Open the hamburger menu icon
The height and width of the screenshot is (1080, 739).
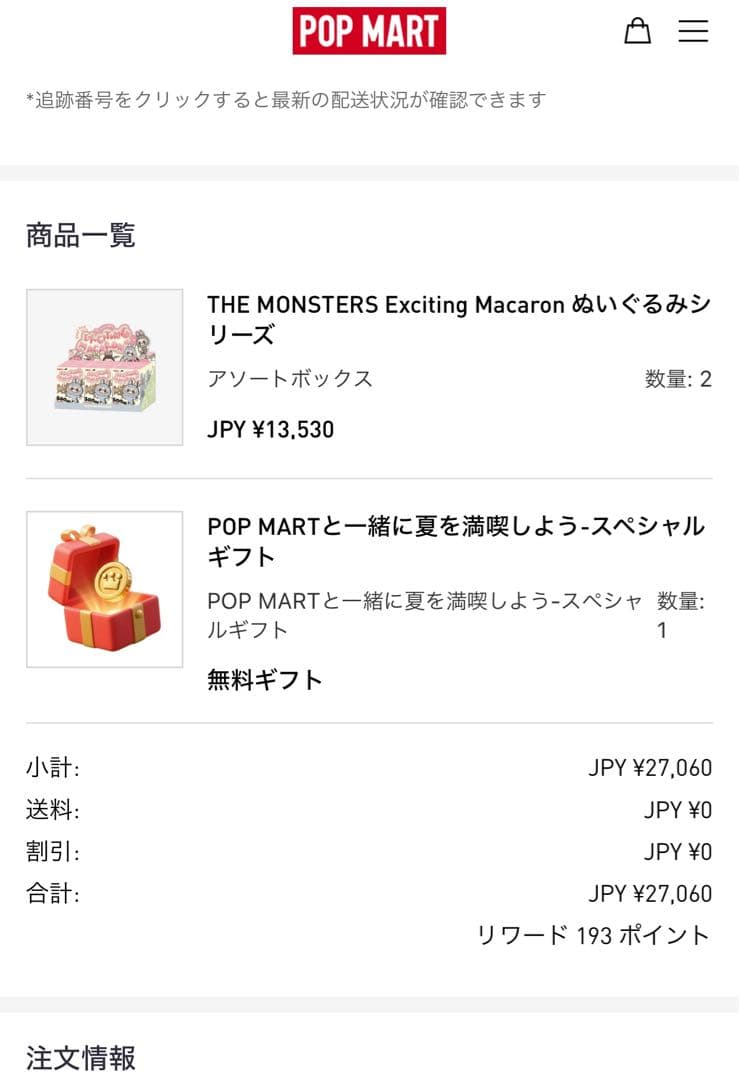[693, 30]
